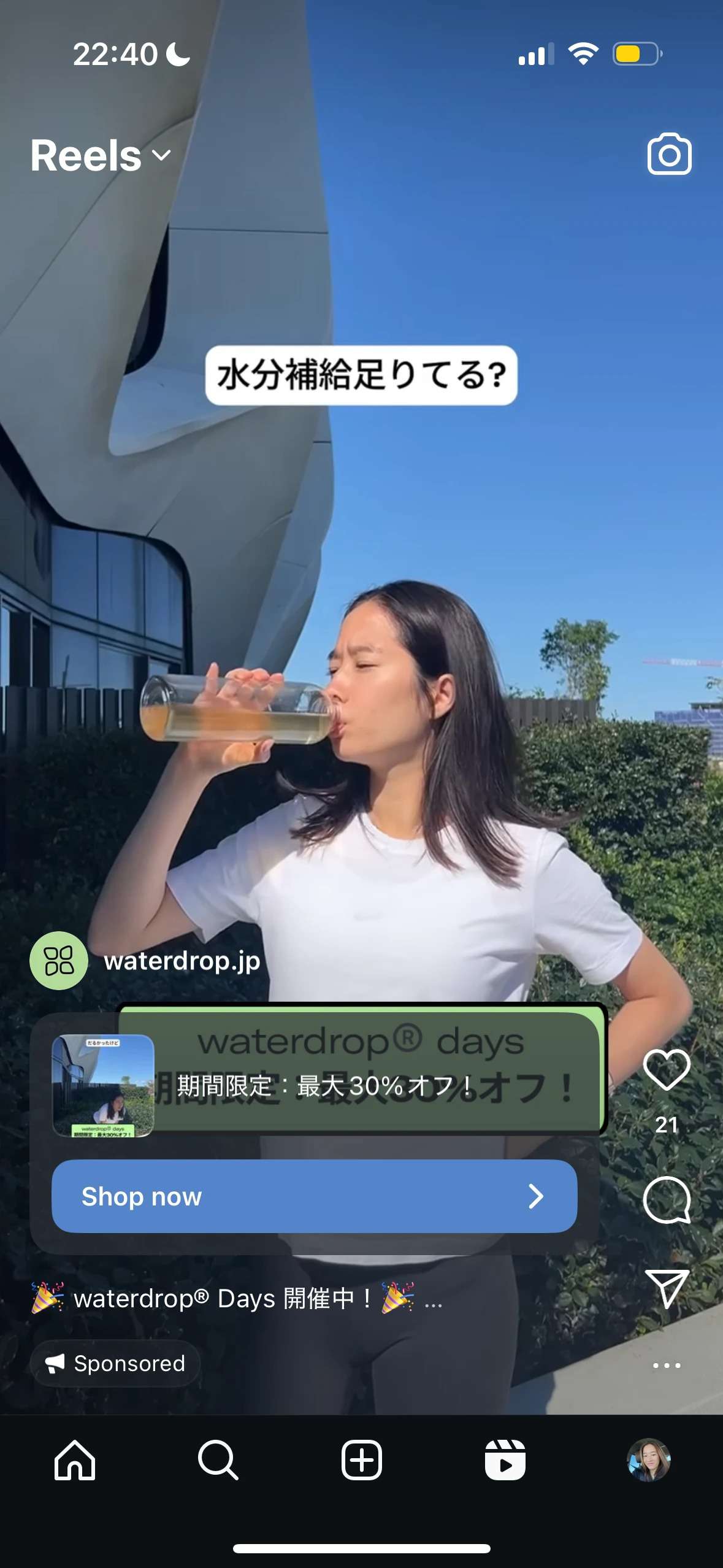Open the three-dot more options menu

[x=667, y=1365]
